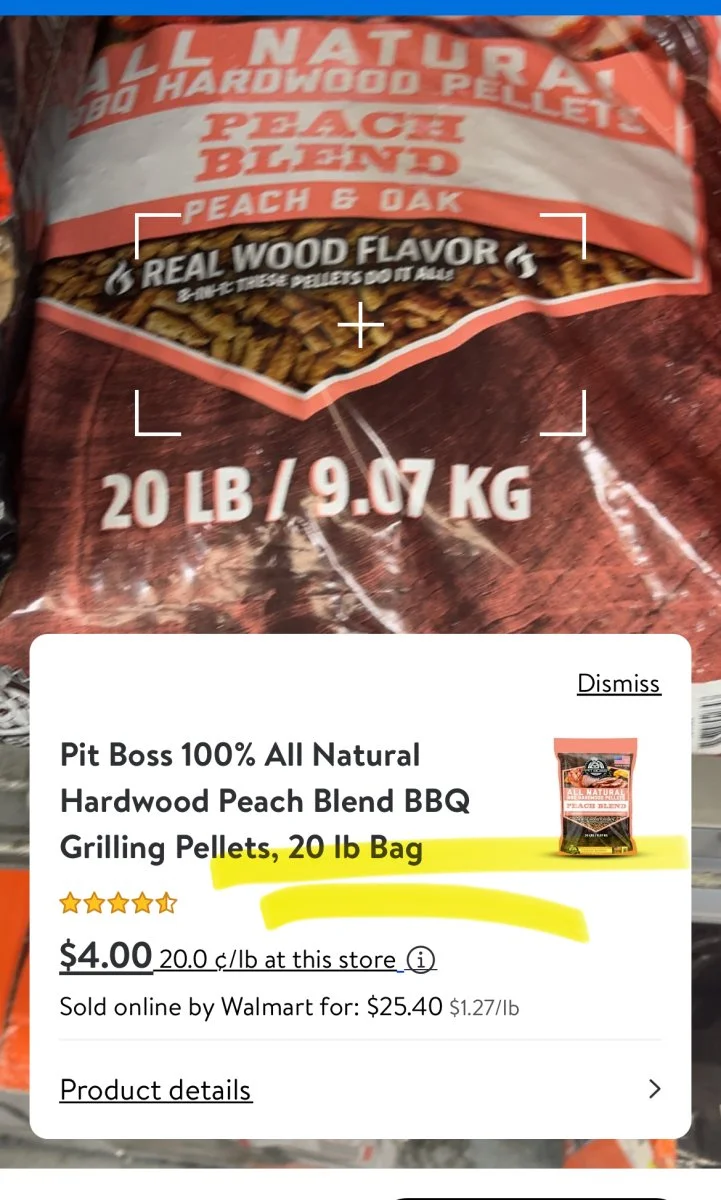Tap the price info icon
Viewport: 721px width, 1200px height.
[423, 960]
